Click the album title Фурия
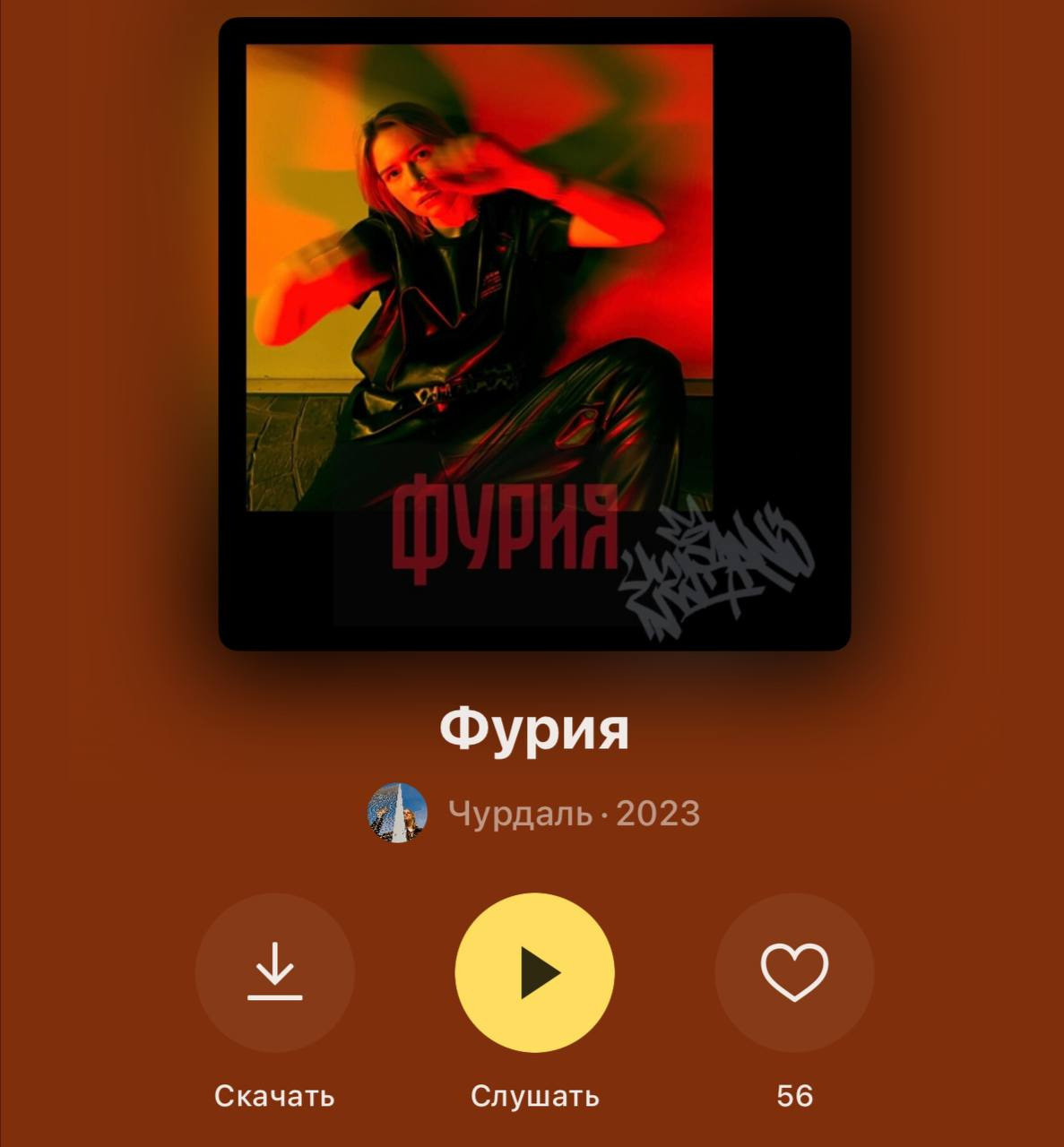Screen dimensions: 1064x1147 532,732
